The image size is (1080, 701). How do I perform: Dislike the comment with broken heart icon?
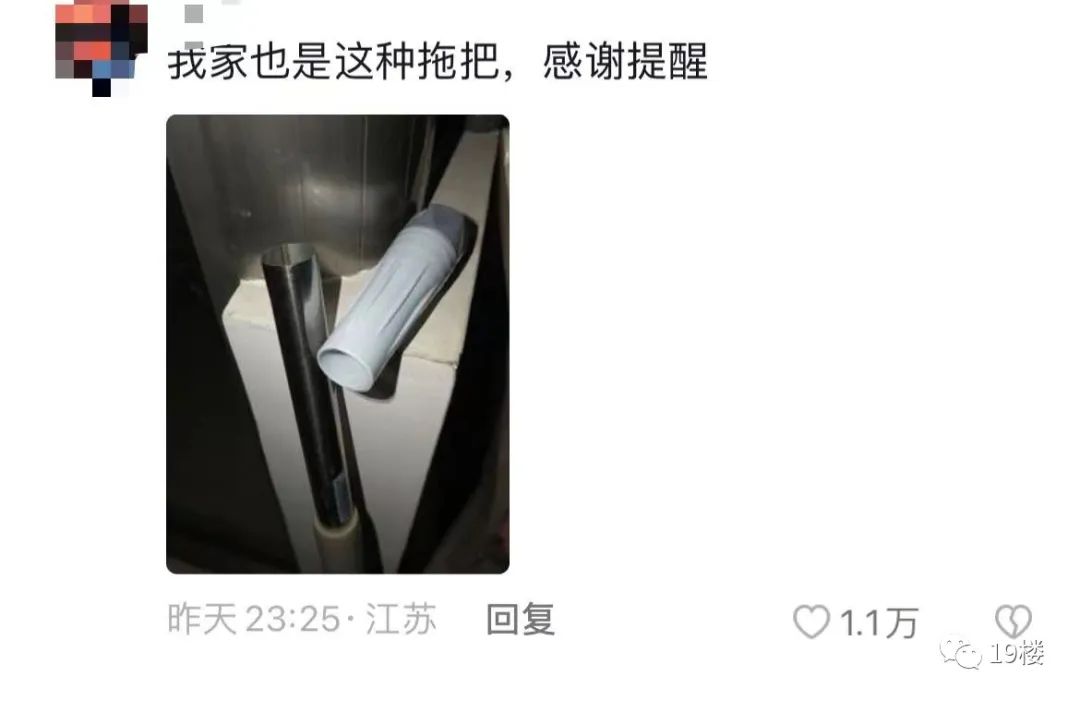(1013, 620)
